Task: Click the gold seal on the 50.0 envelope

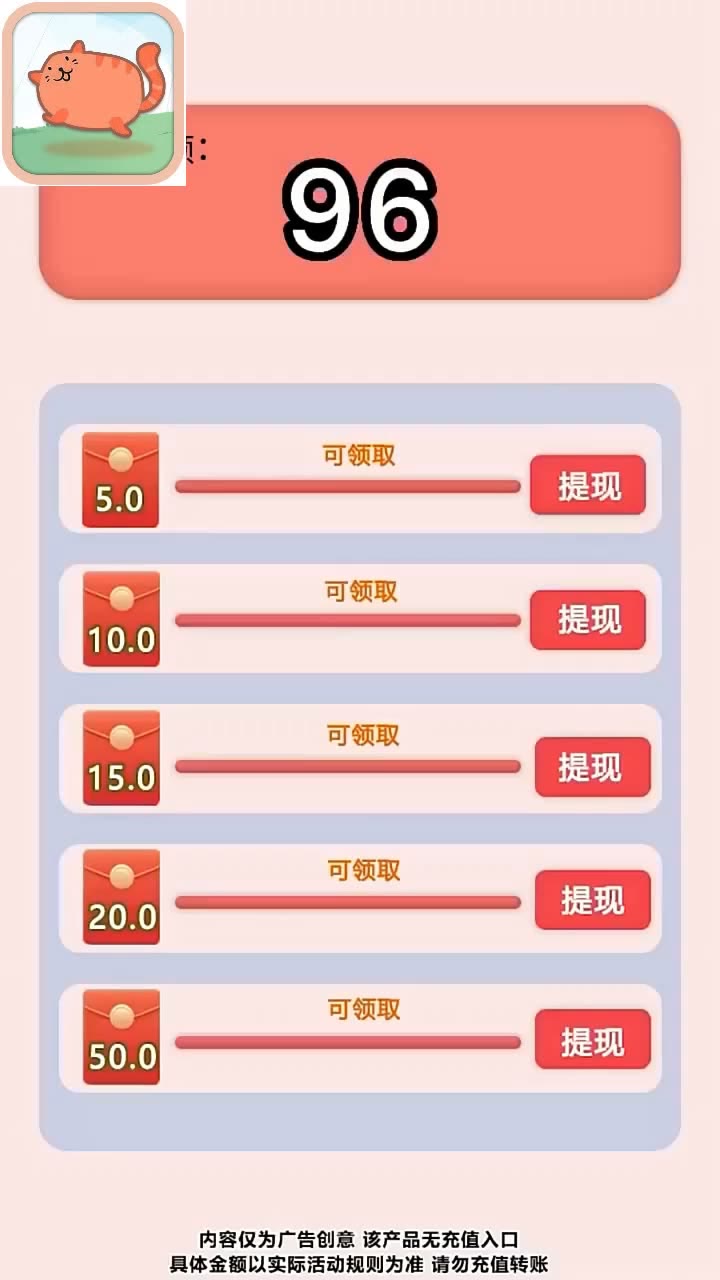Action: 122,1018
